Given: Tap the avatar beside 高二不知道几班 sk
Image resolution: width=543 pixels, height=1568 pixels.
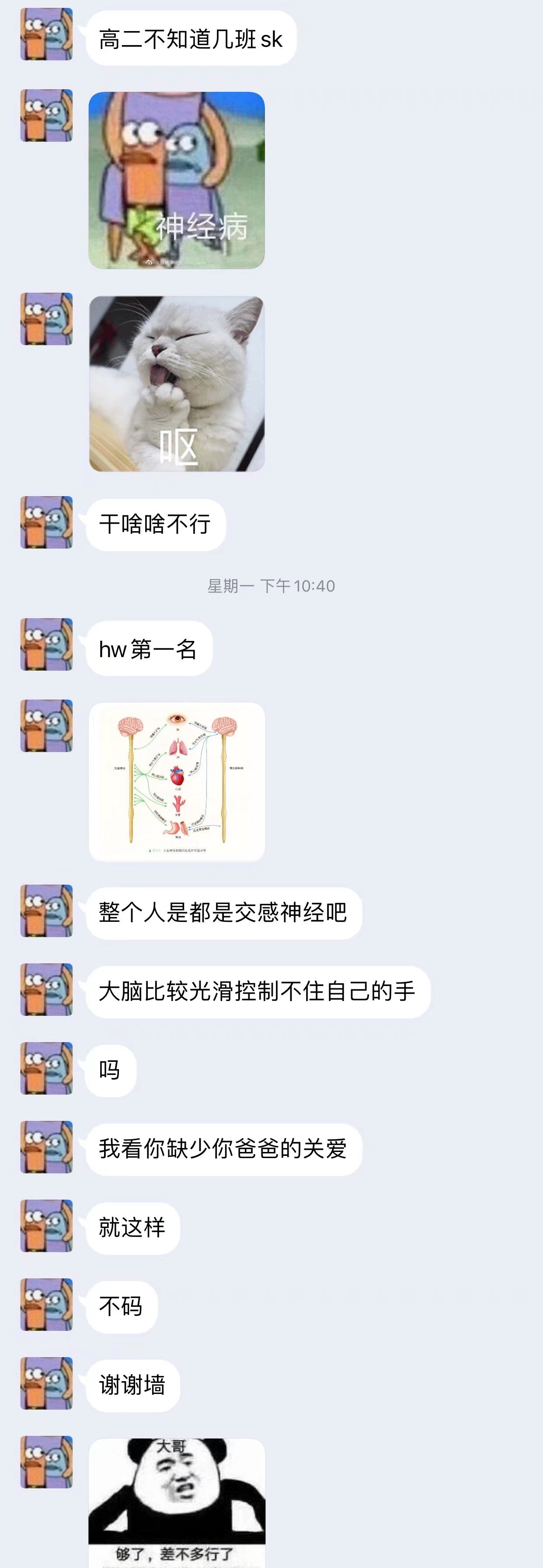Looking at the screenshot, I should tap(46, 34).
